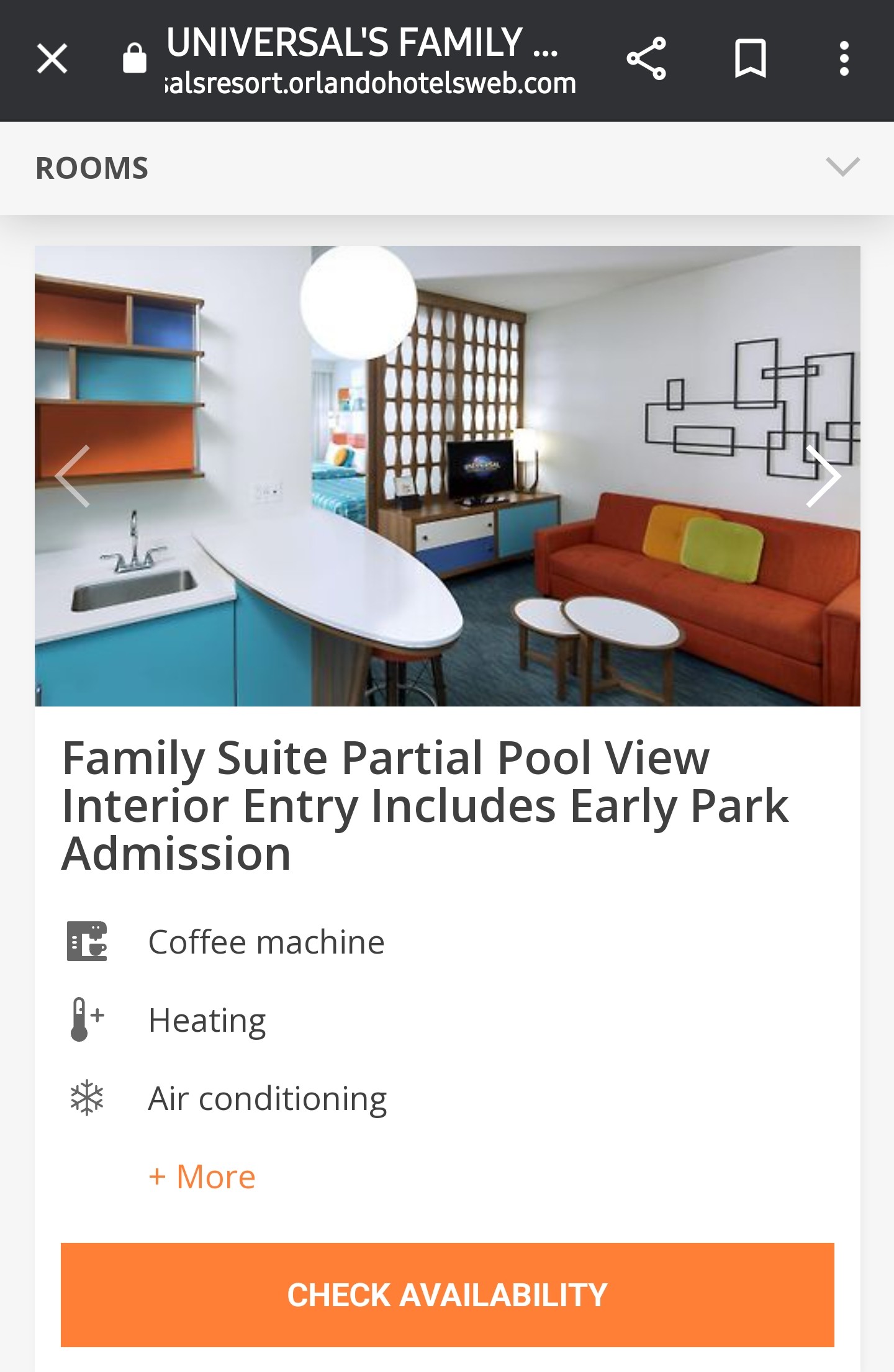Close the browser tab
The image size is (894, 1372).
point(52,60)
